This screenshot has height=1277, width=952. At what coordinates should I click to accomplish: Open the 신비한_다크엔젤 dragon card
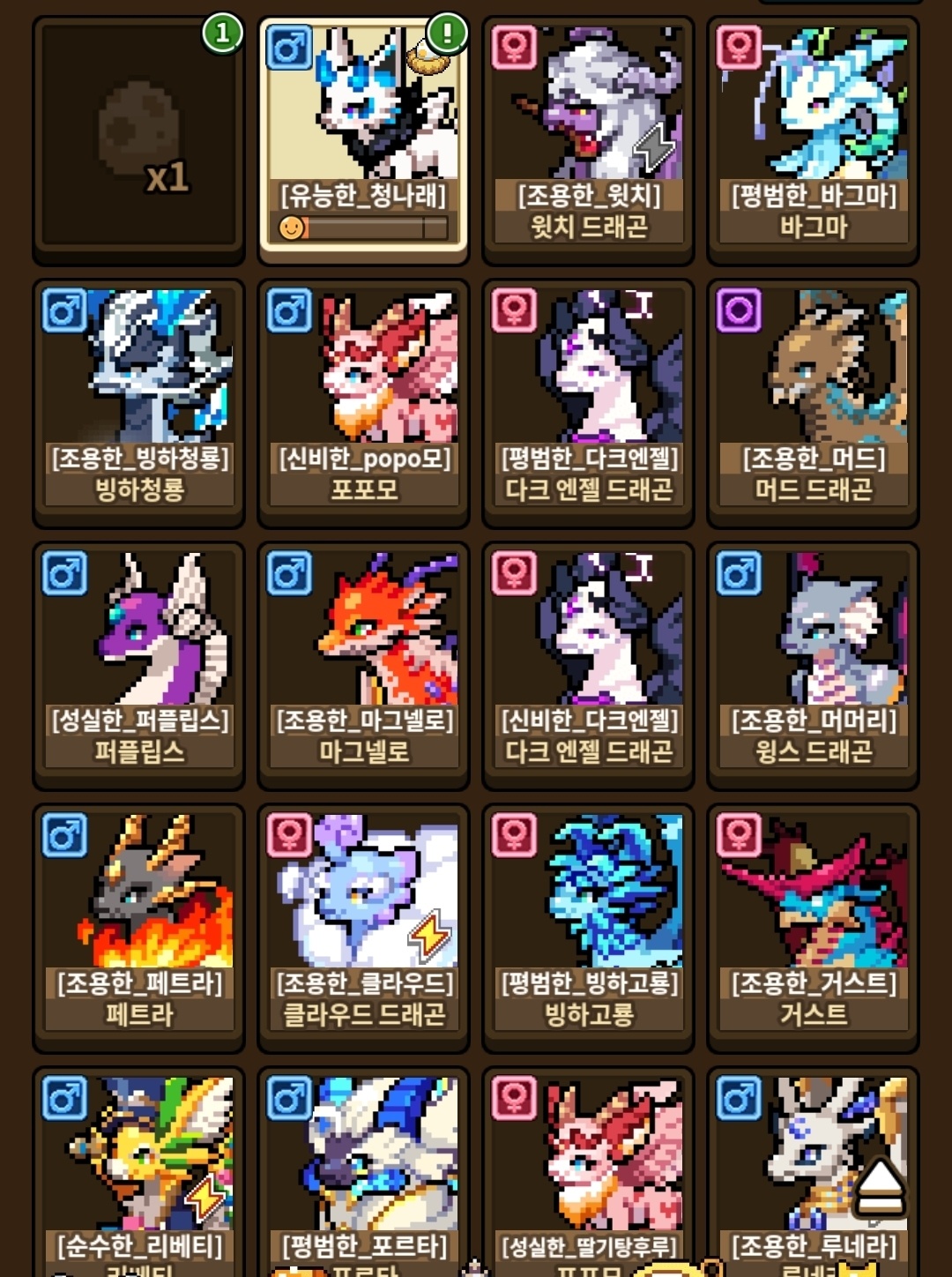tap(588, 666)
